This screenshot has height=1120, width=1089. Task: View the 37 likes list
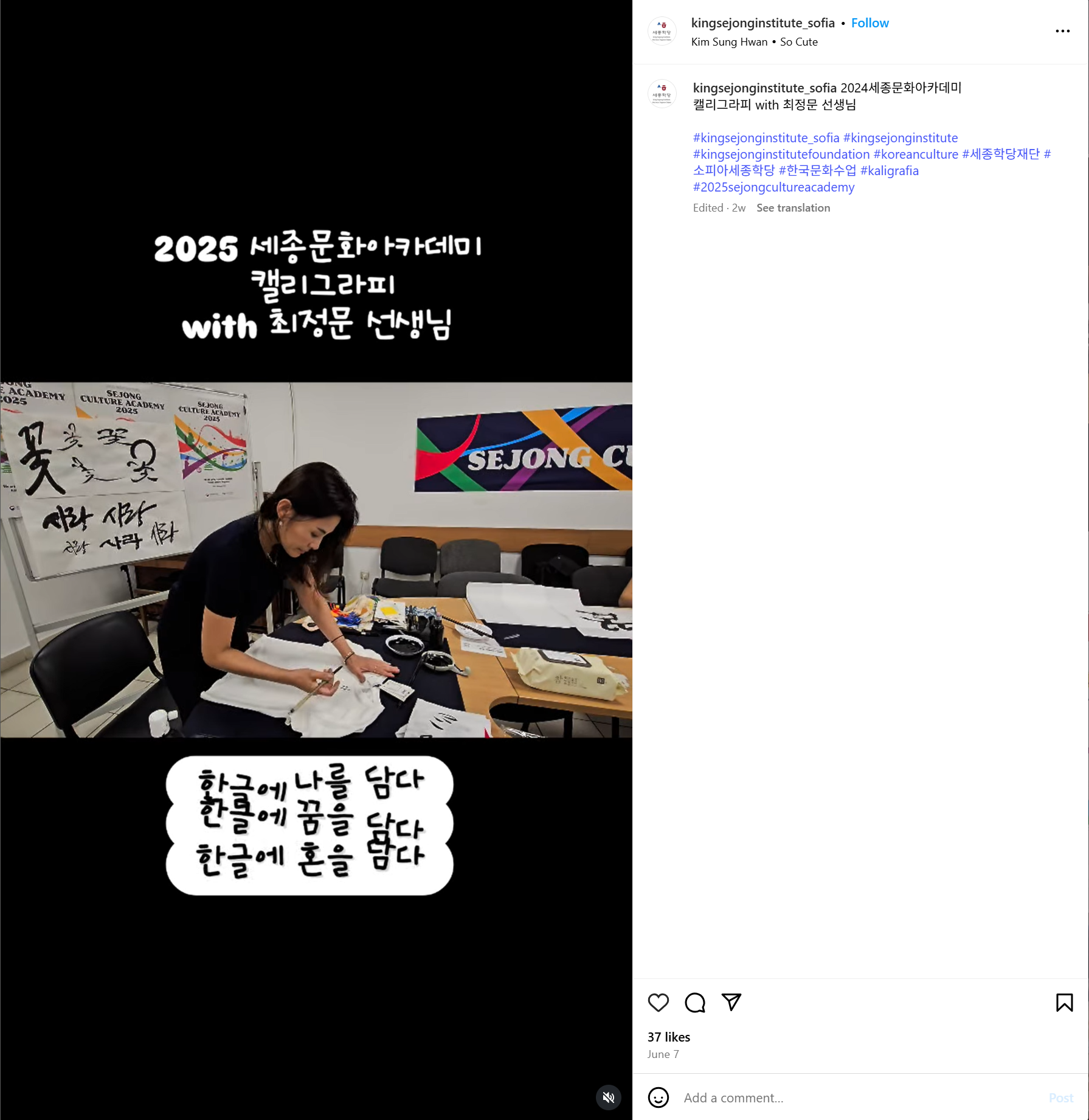tap(668, 1037)
